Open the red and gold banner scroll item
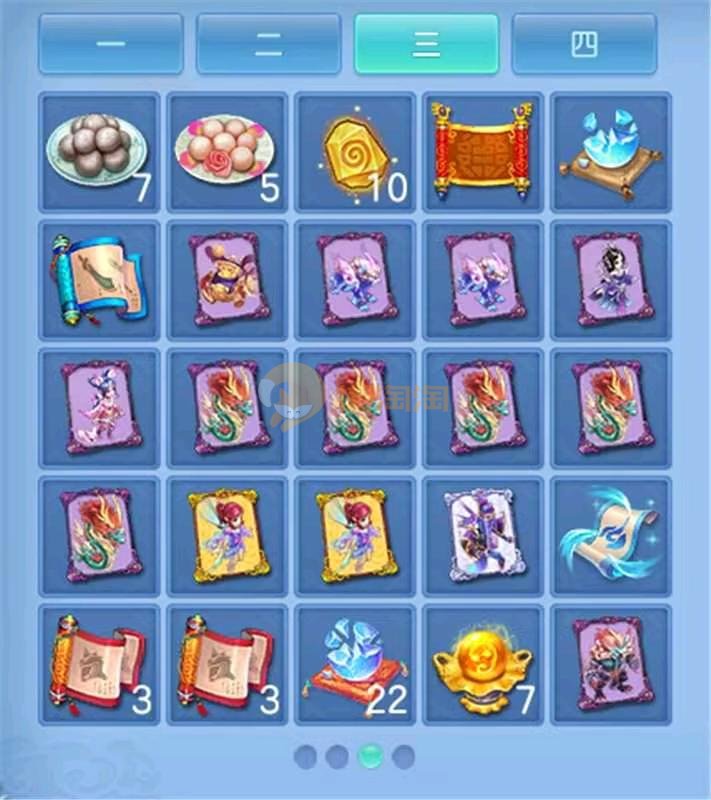Screen dimensions: 711x800 pos(483,152)
